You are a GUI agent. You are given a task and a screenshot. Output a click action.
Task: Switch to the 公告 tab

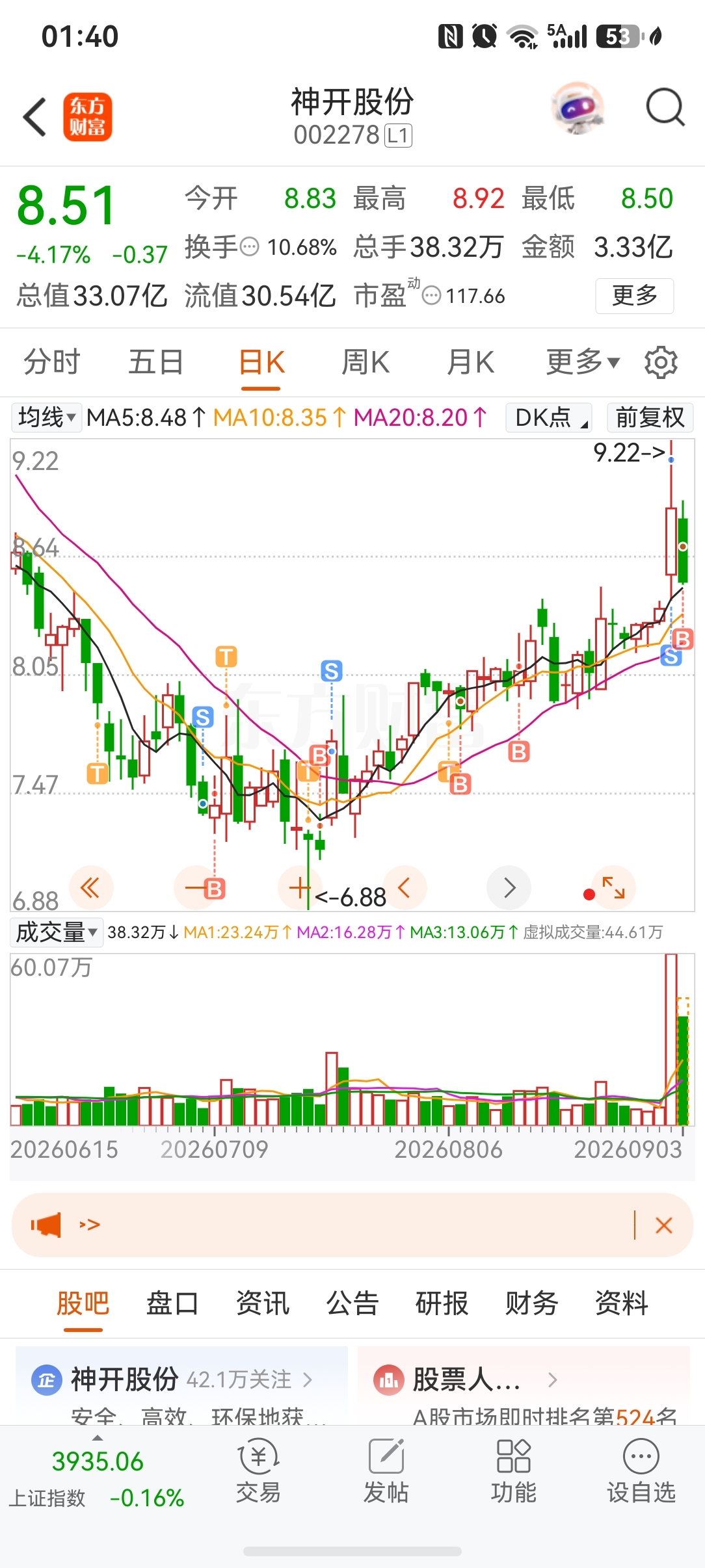[x=352, y=1303]
